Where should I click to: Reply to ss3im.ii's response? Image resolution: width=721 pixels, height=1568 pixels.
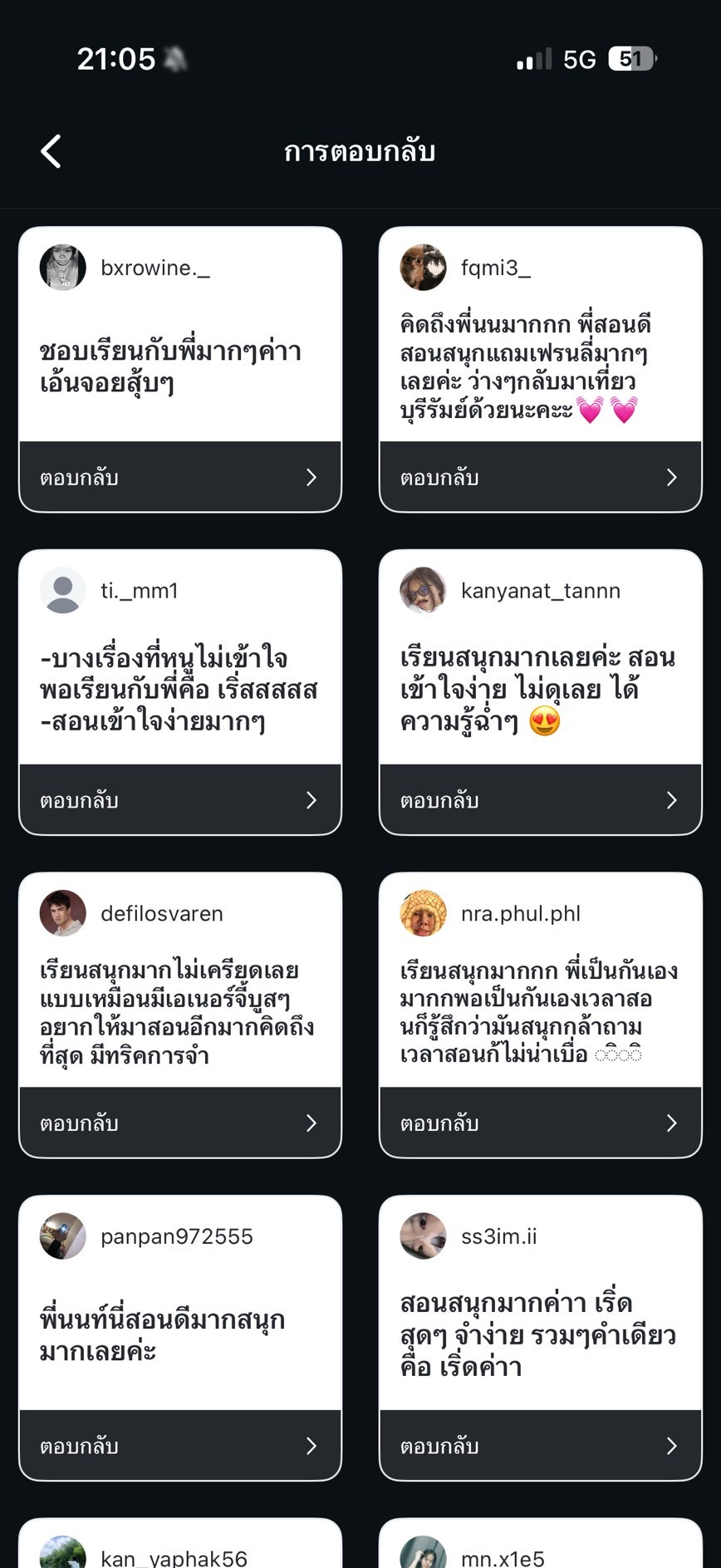pos(540,1446)
